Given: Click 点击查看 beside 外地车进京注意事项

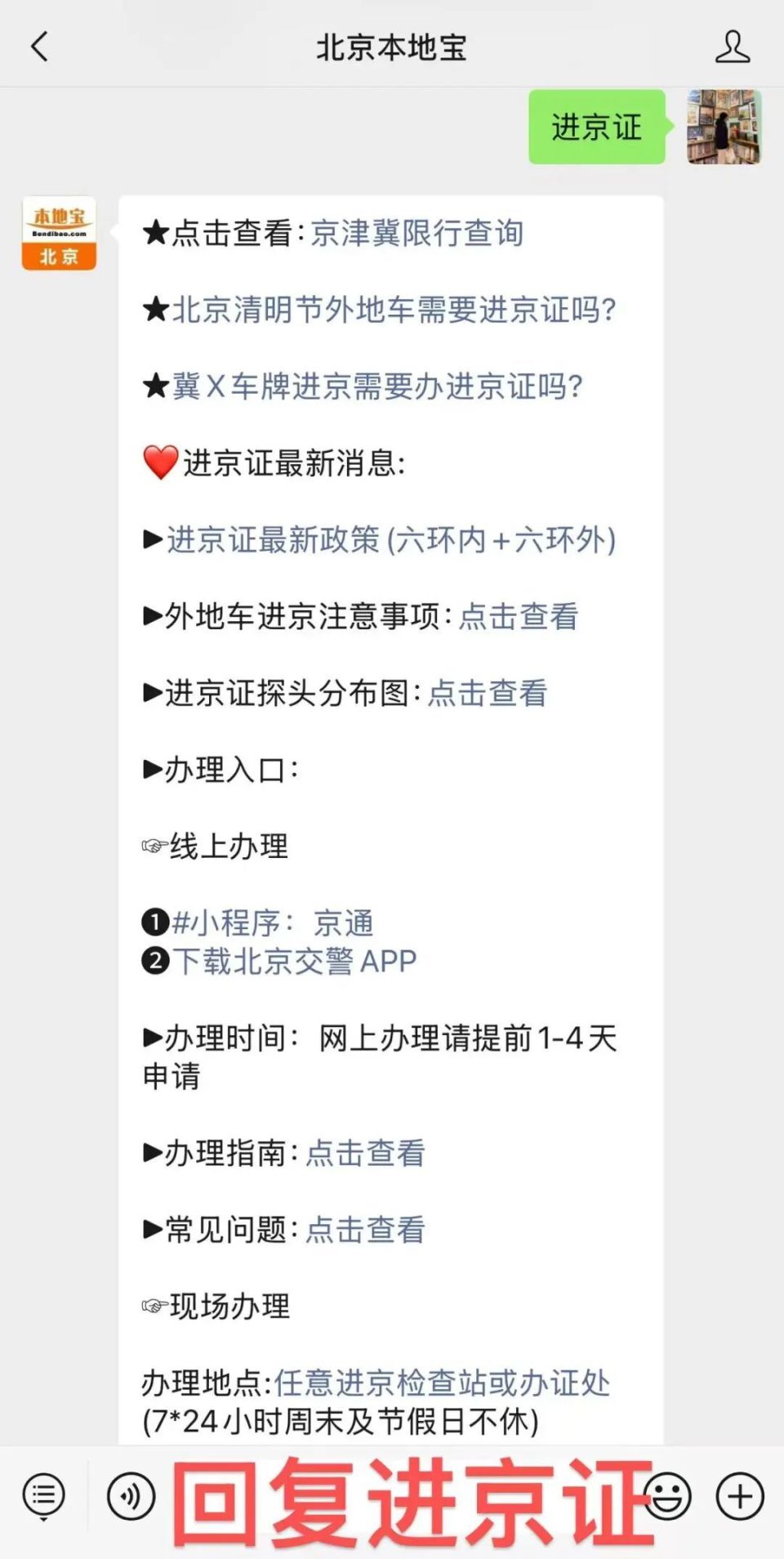Looking at the screenshot, I should [519, 618].
